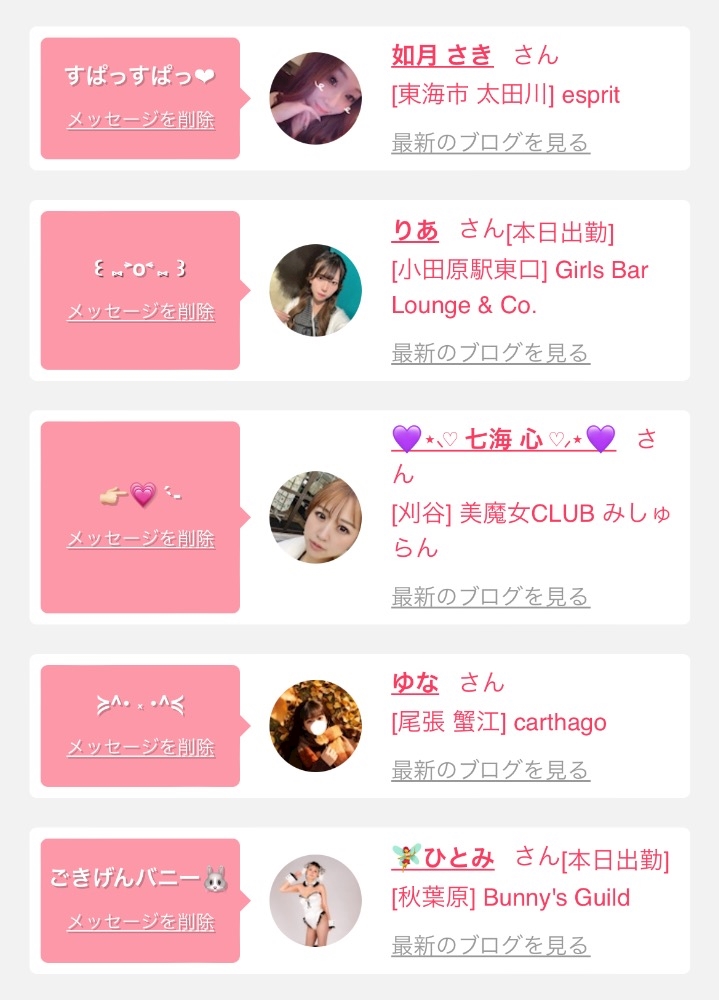Screen dimensions: 719x1000
Task: Tap ひとみ's profile photo
Action: (316, 900)
